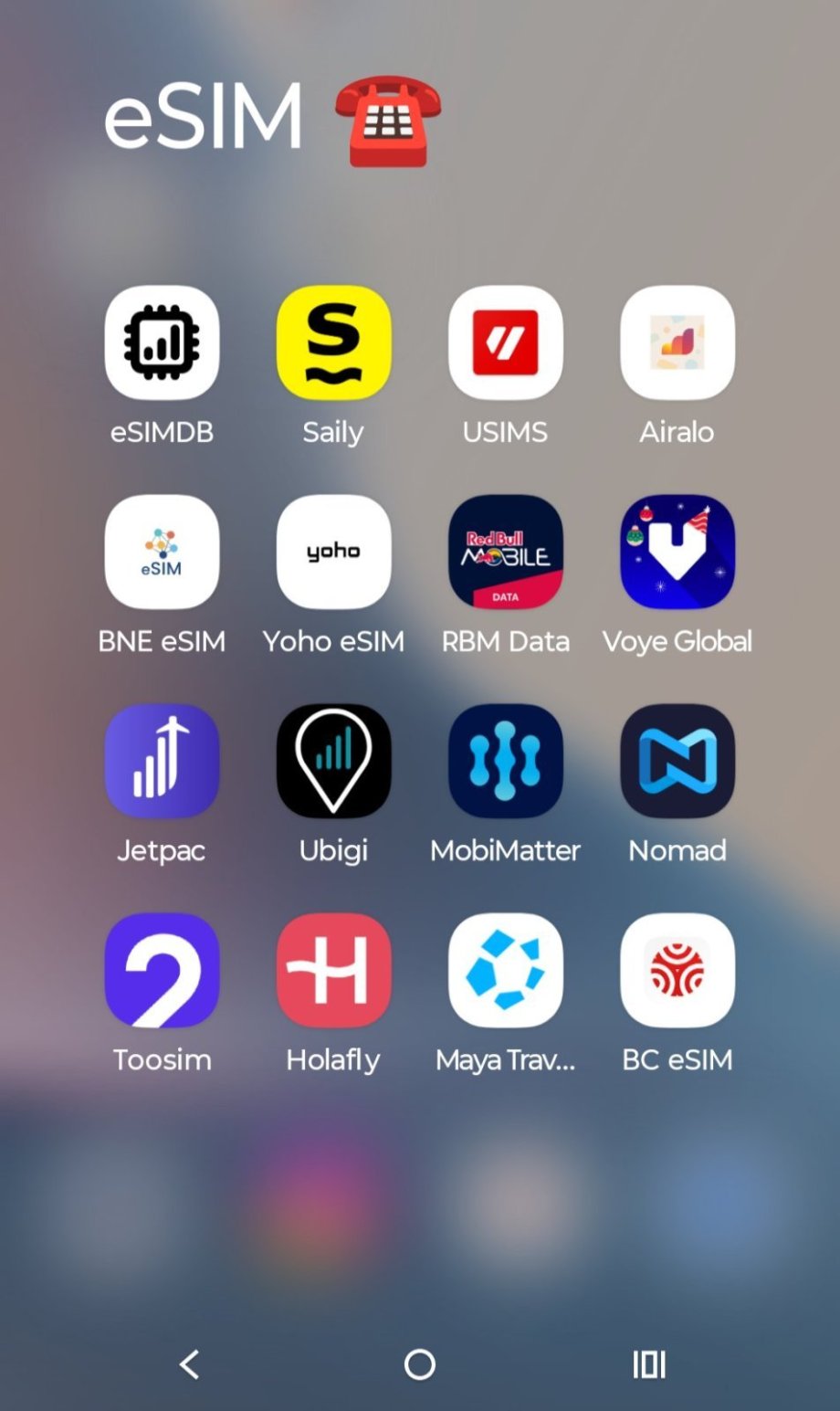Launch Yoho eSIM
This screenshot has height=1411, width=840.
pyautogui.click(x=333, y=552)
